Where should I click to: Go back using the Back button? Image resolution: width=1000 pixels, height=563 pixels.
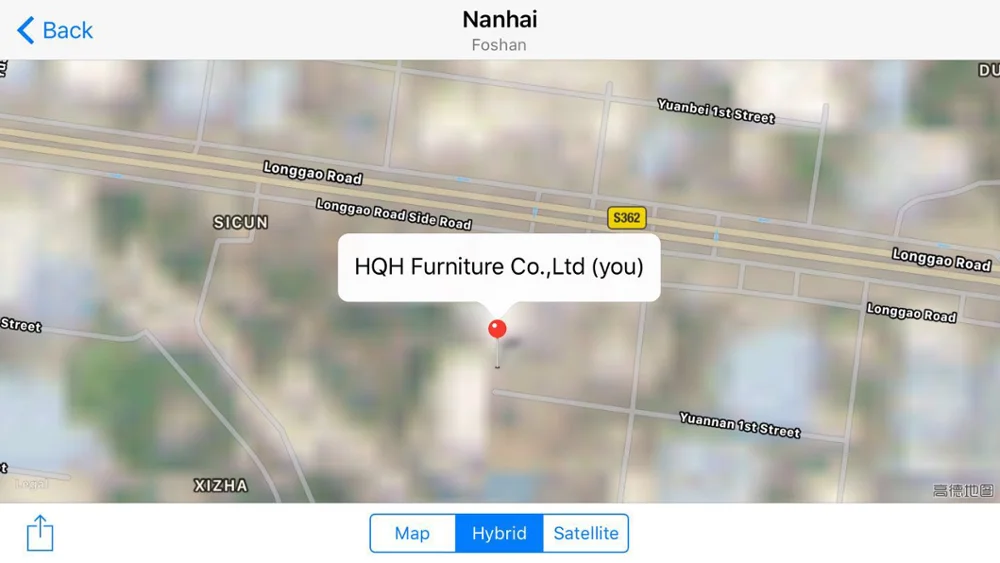[55, 30]
